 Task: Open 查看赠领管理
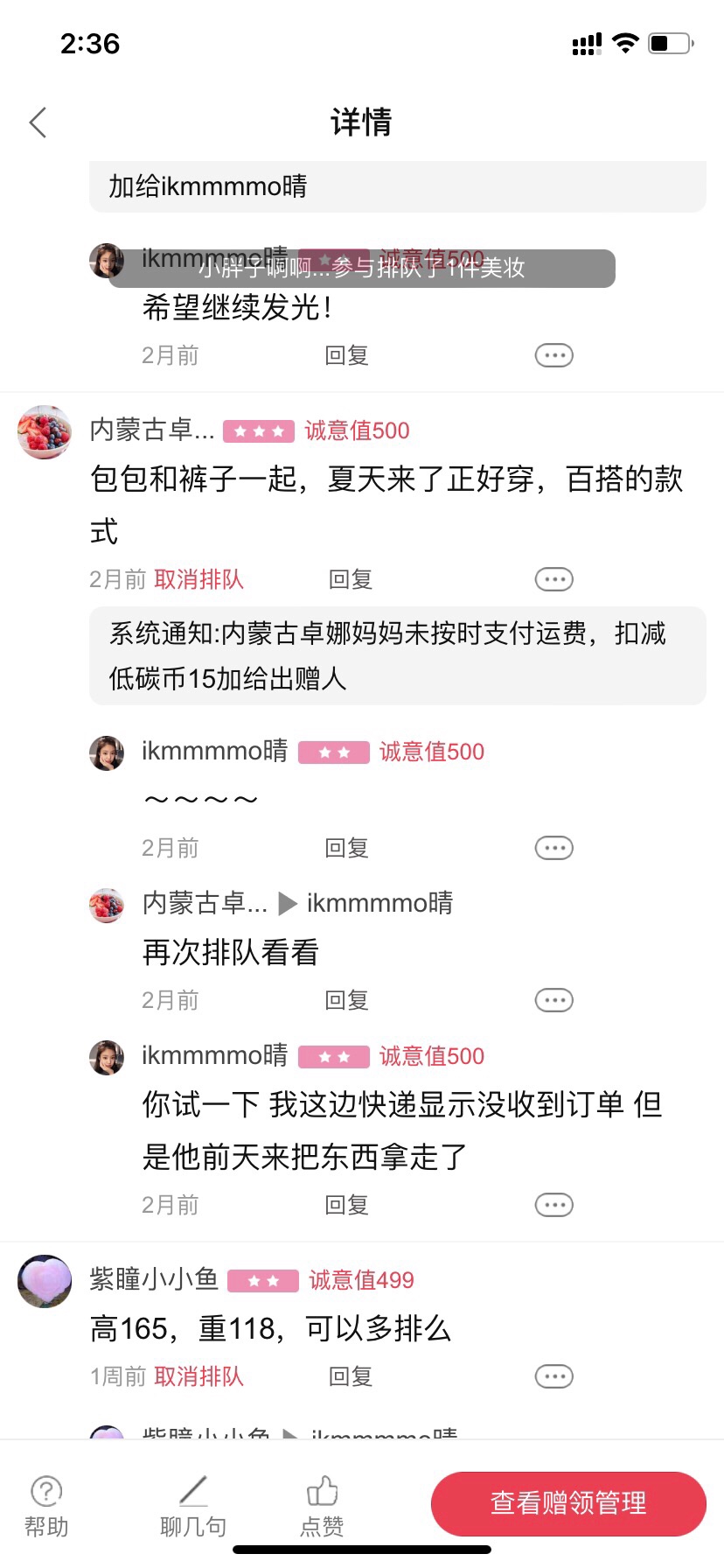tap(568, 1503)
